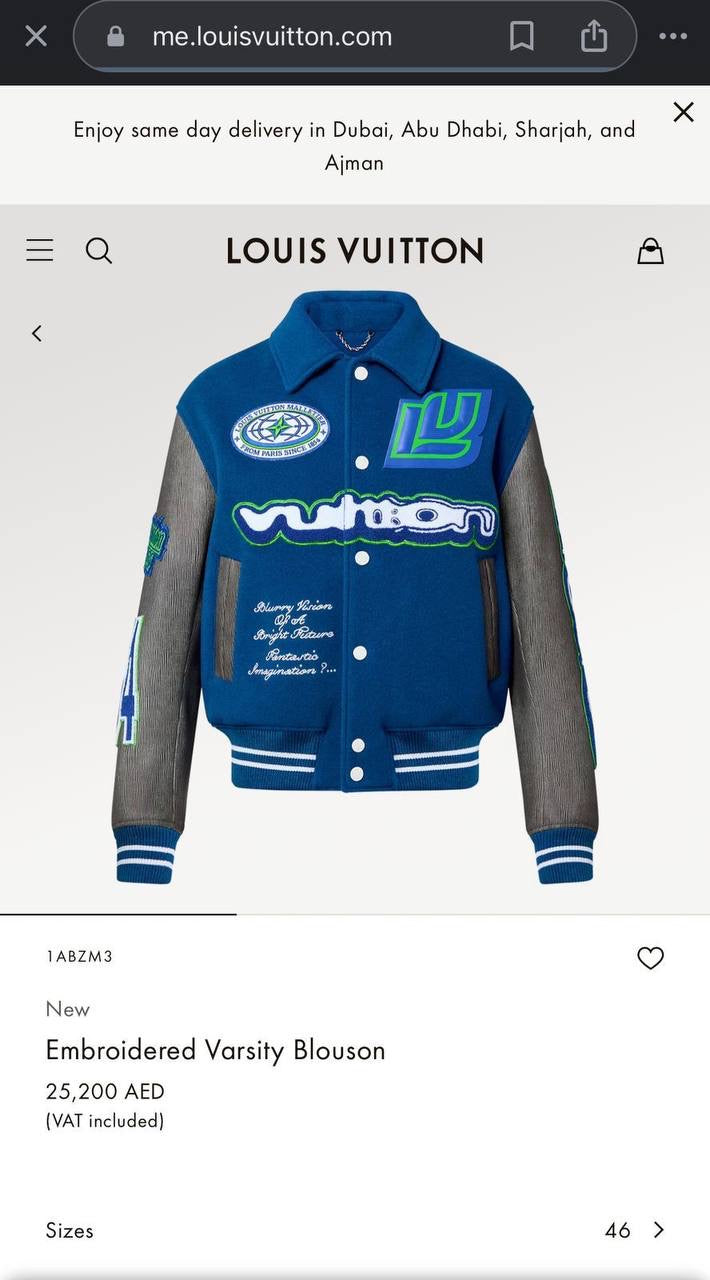Add the varsity blouson to wishlist
The width and height of the screenshot is (710, 1280).
(x=650, y=958)
